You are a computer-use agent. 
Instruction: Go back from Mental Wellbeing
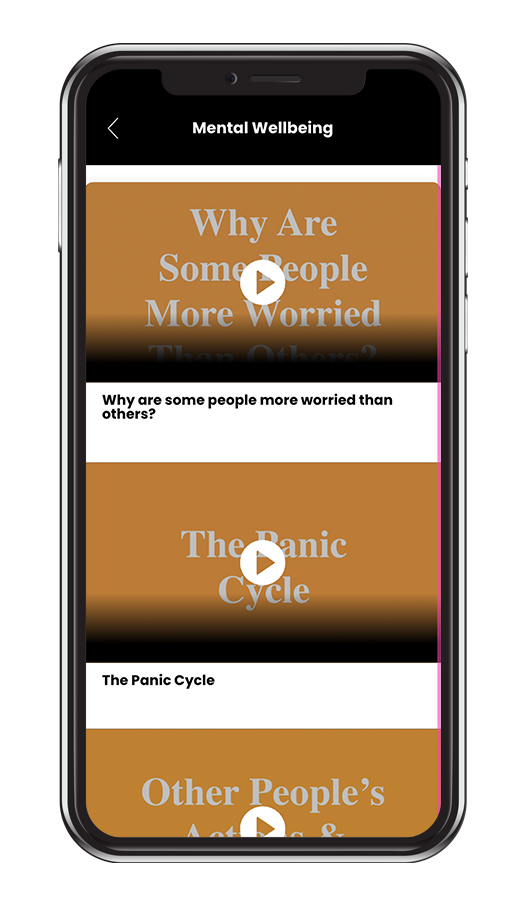pyautogui.click(x=113, y=129)
